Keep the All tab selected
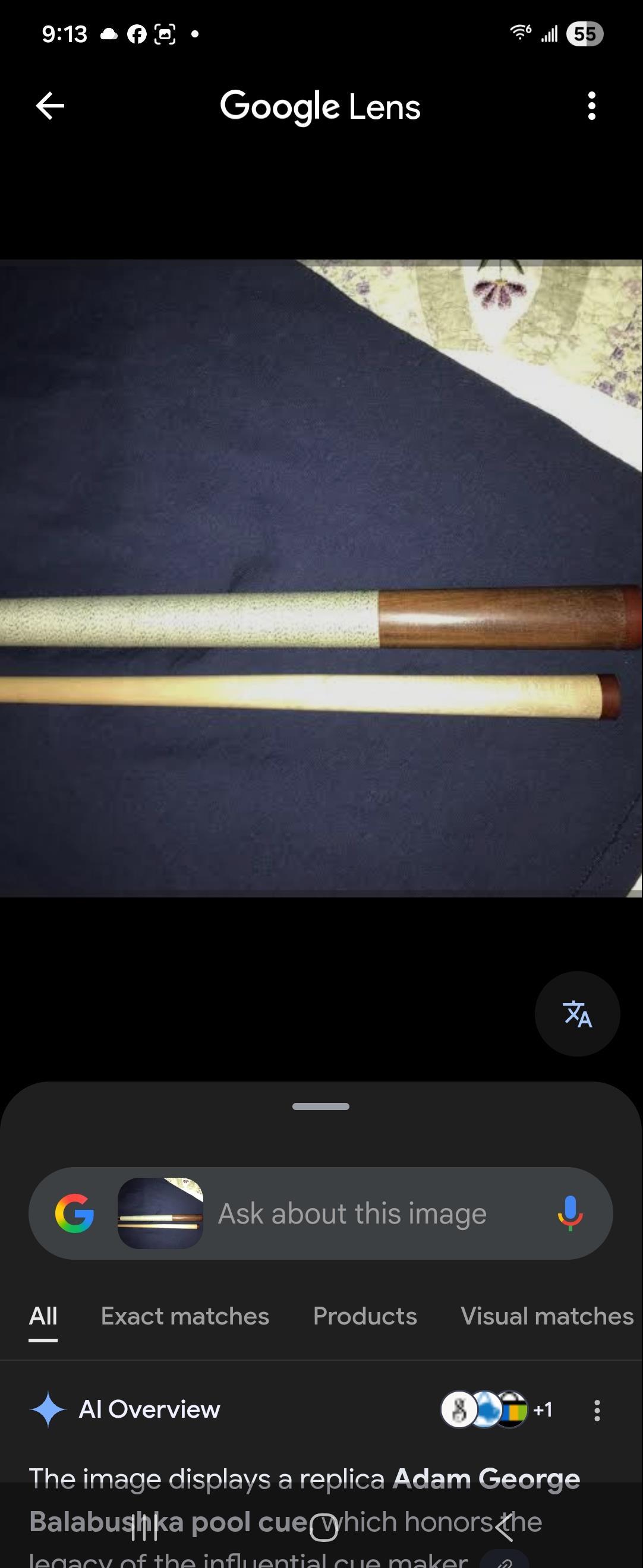The height and width of the screenshot is (1568, 643). 42,1316
